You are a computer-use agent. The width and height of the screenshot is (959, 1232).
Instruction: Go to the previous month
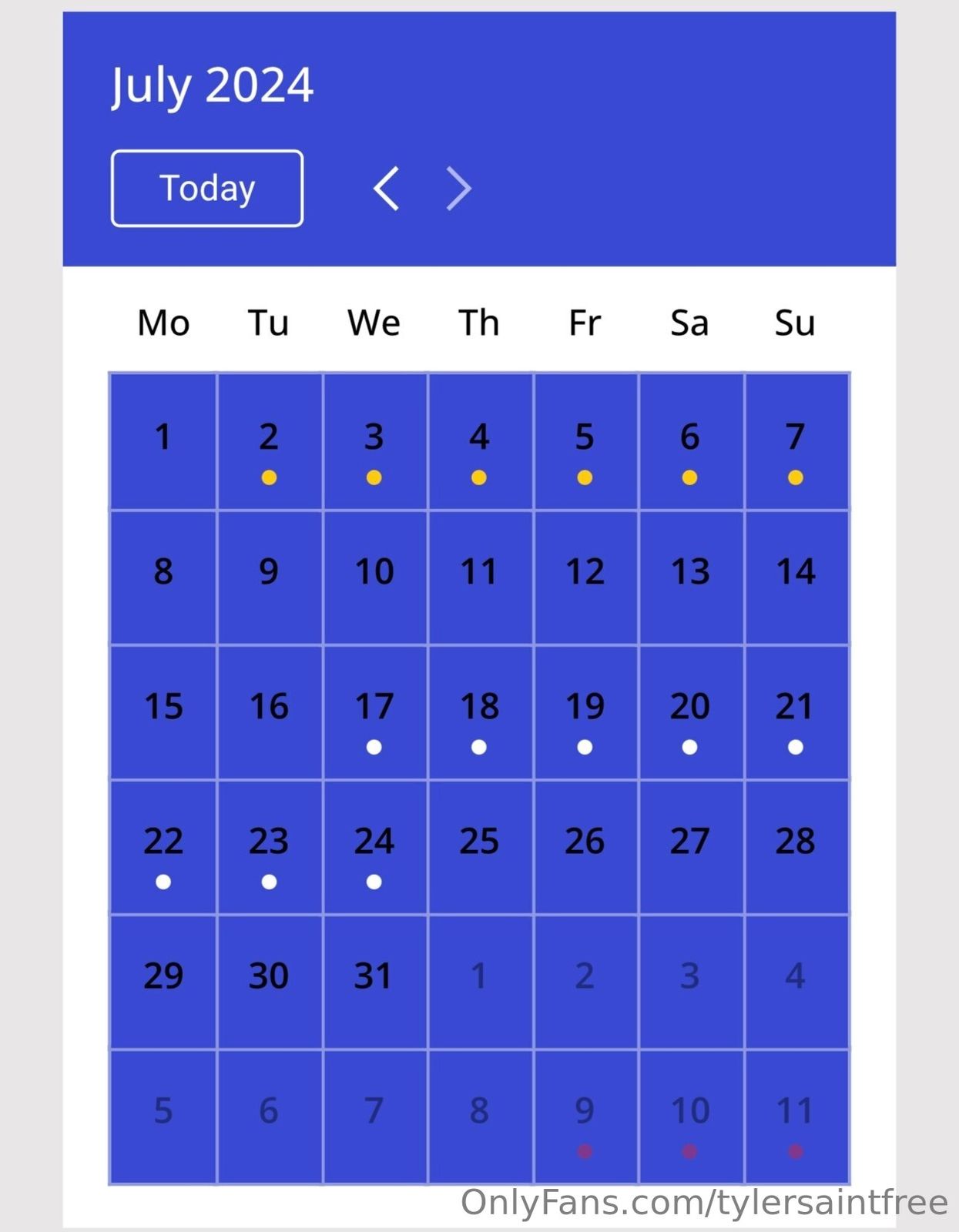pyautogui.click(x=386, y=189)
